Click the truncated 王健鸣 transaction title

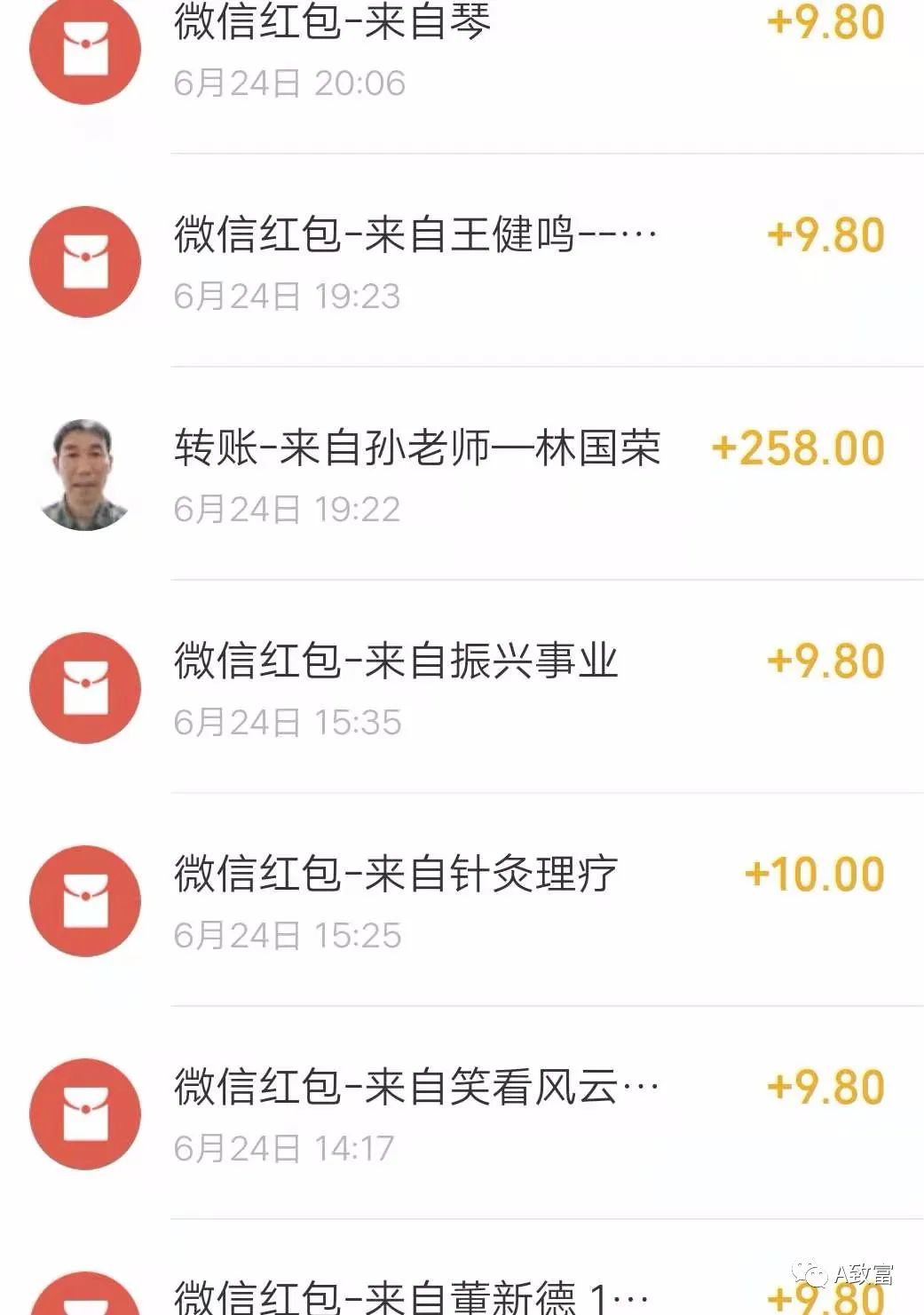point(413,234)
